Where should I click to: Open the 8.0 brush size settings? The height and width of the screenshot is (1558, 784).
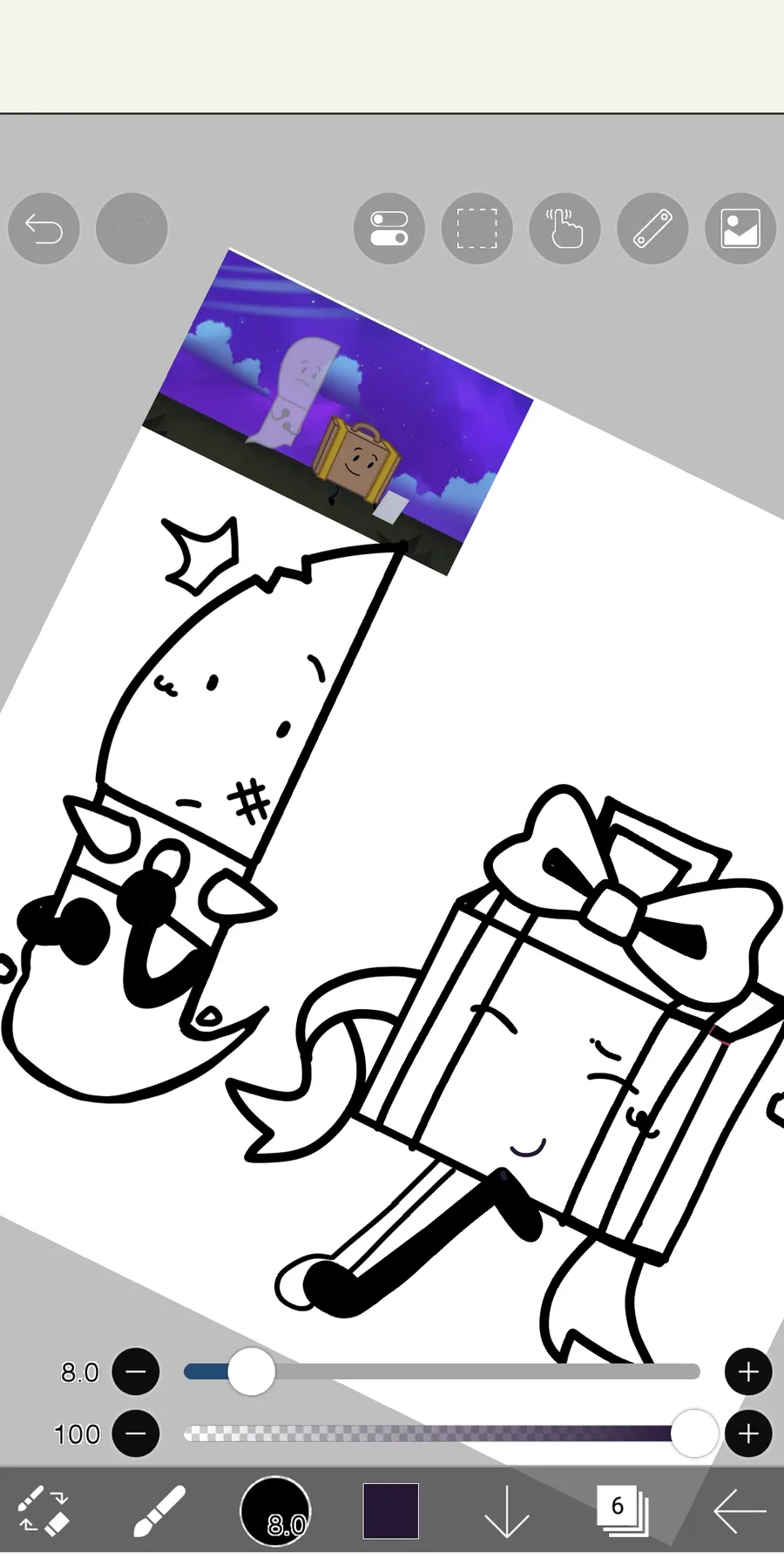click(275, 1511)
